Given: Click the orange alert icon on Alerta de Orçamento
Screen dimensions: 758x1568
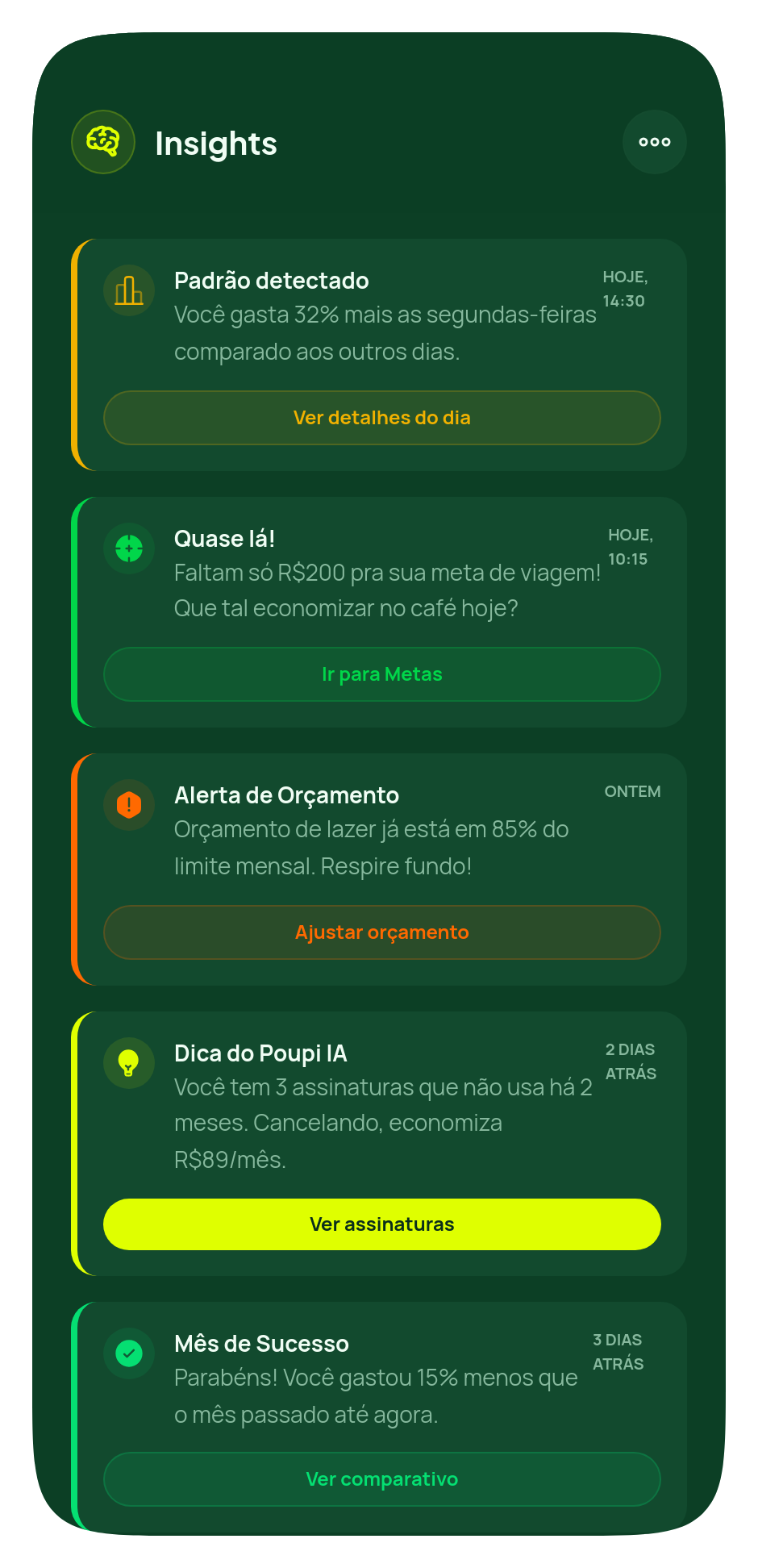Looking at the screenshot, I should (x=129, y=804).
